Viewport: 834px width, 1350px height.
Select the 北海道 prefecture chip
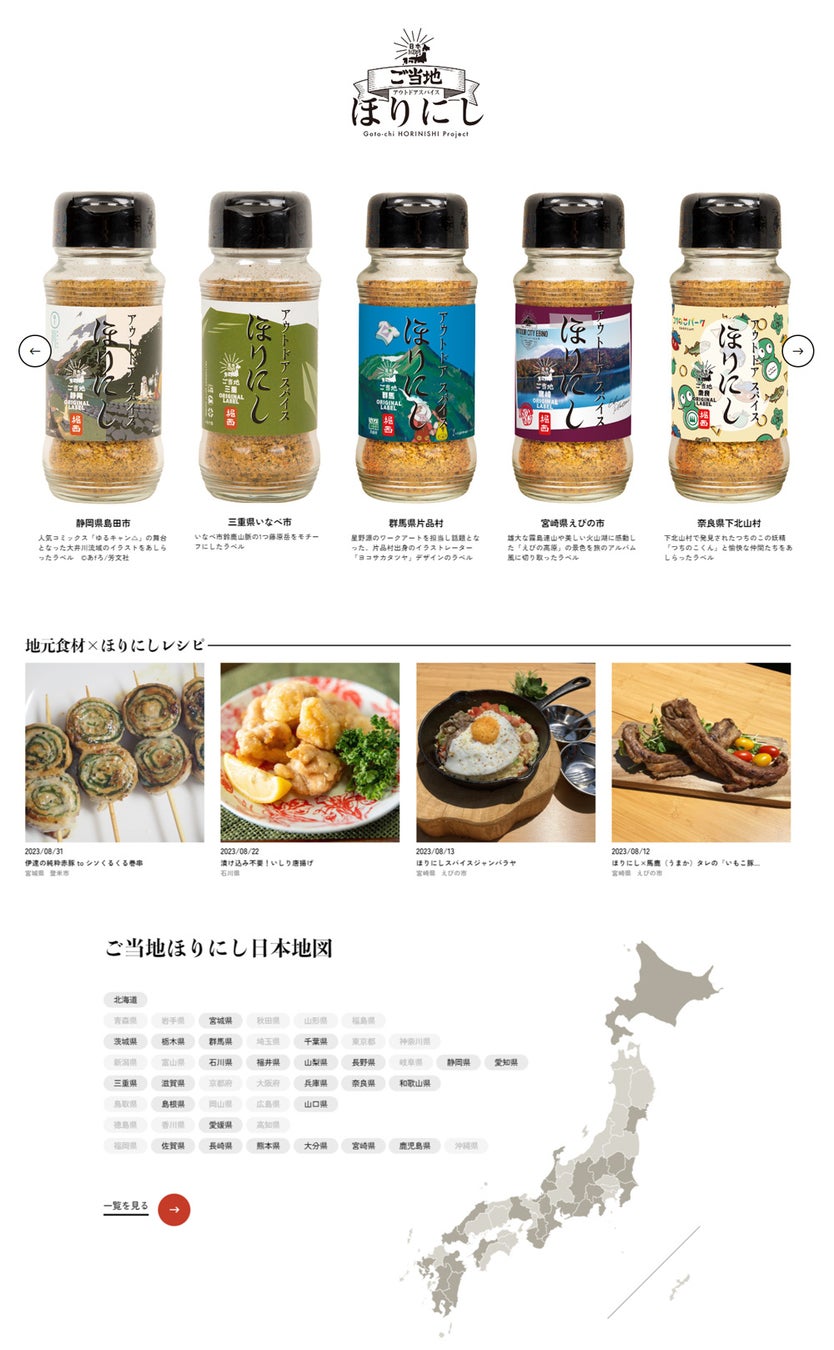[x=125, y=999]
